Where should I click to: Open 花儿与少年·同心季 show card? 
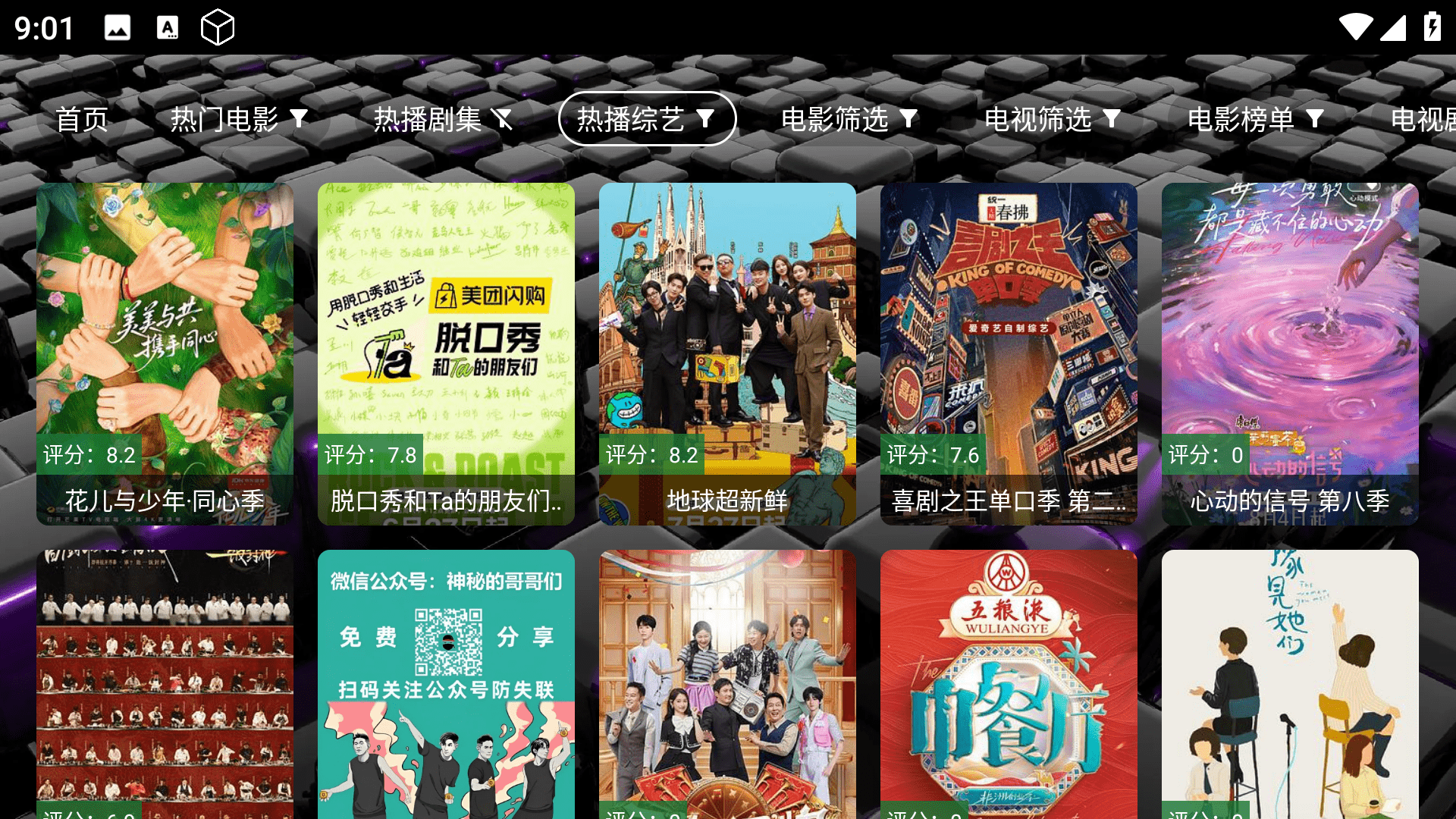point(165,353)
